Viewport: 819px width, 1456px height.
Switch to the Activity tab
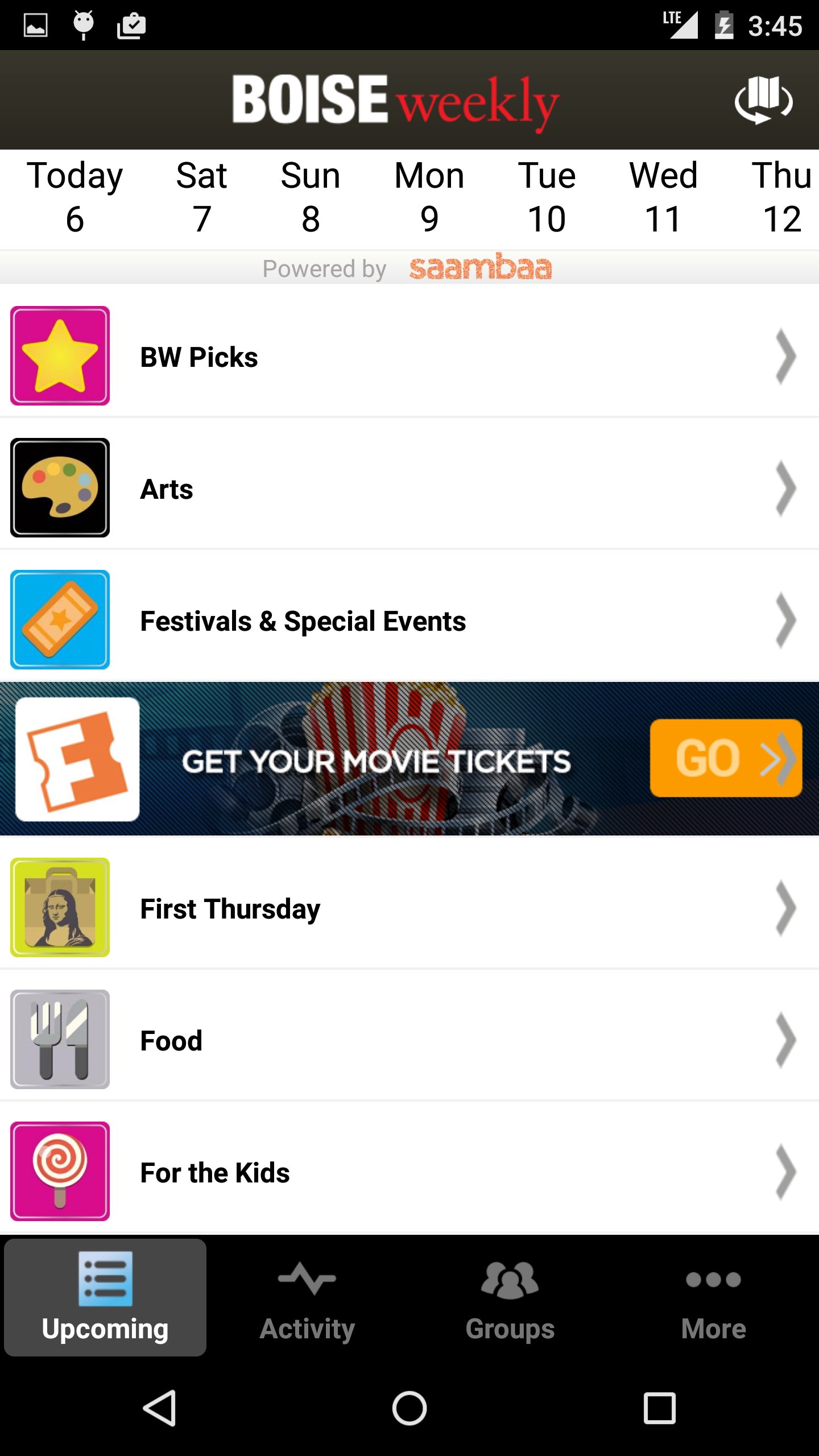(307, 1298)
